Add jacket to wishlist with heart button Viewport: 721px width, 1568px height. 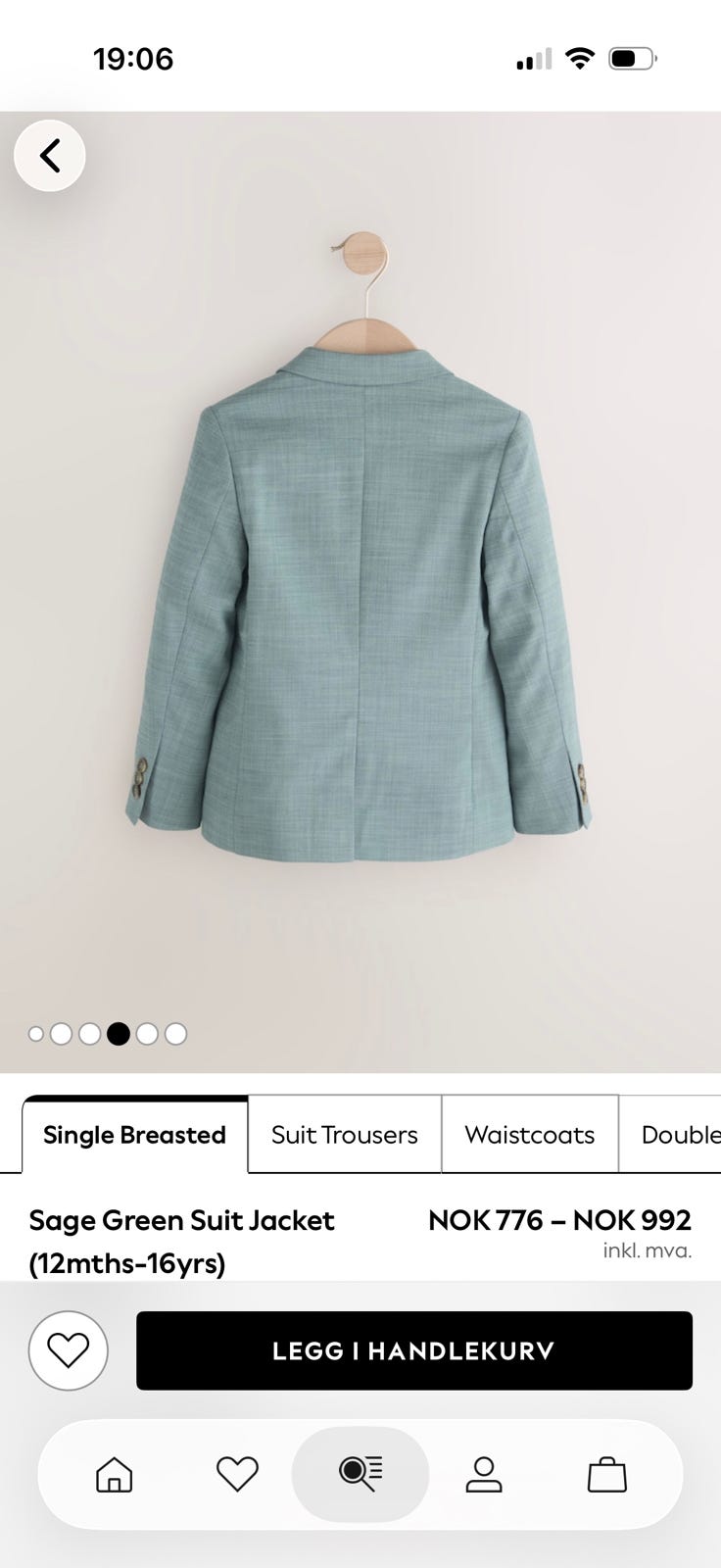[69, 1350]
